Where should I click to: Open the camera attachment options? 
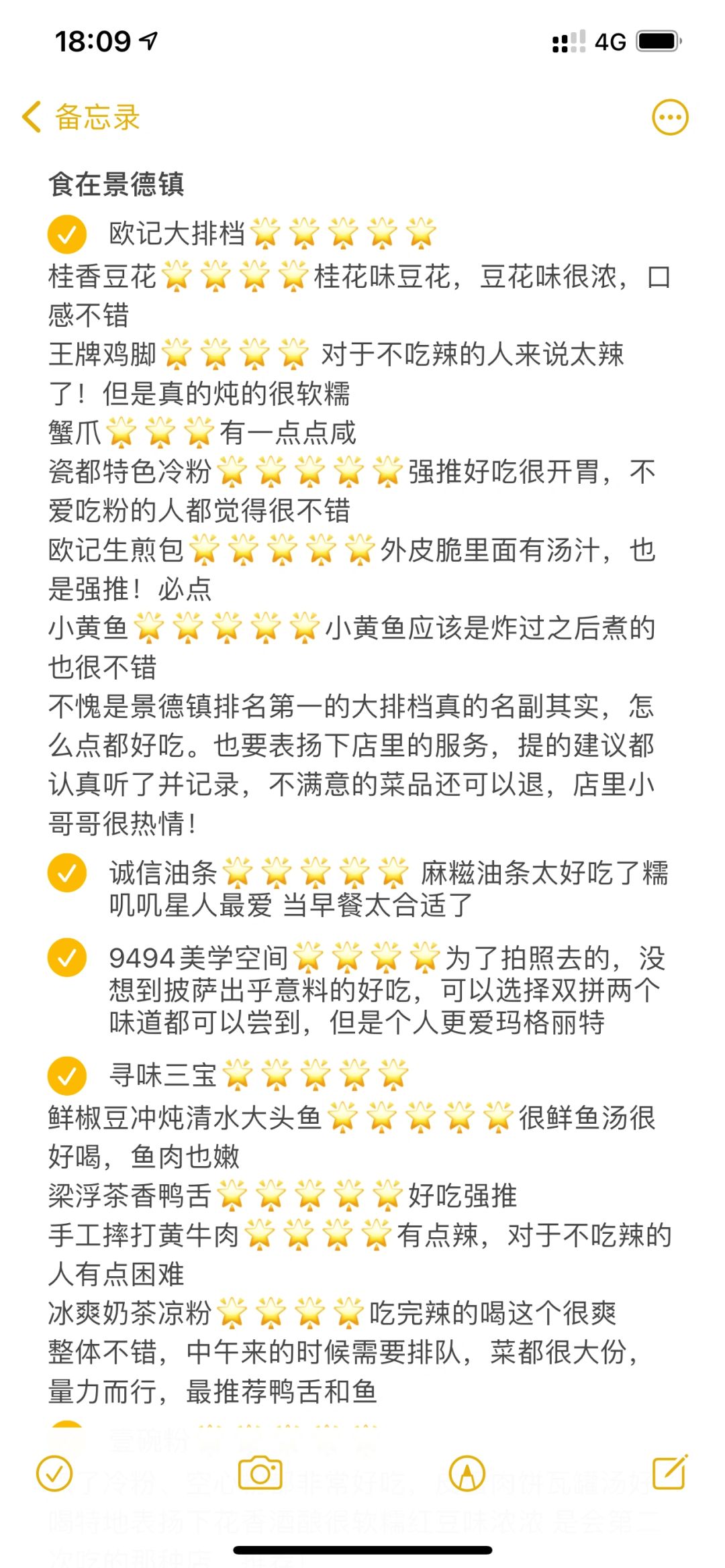coord(260,1473)
